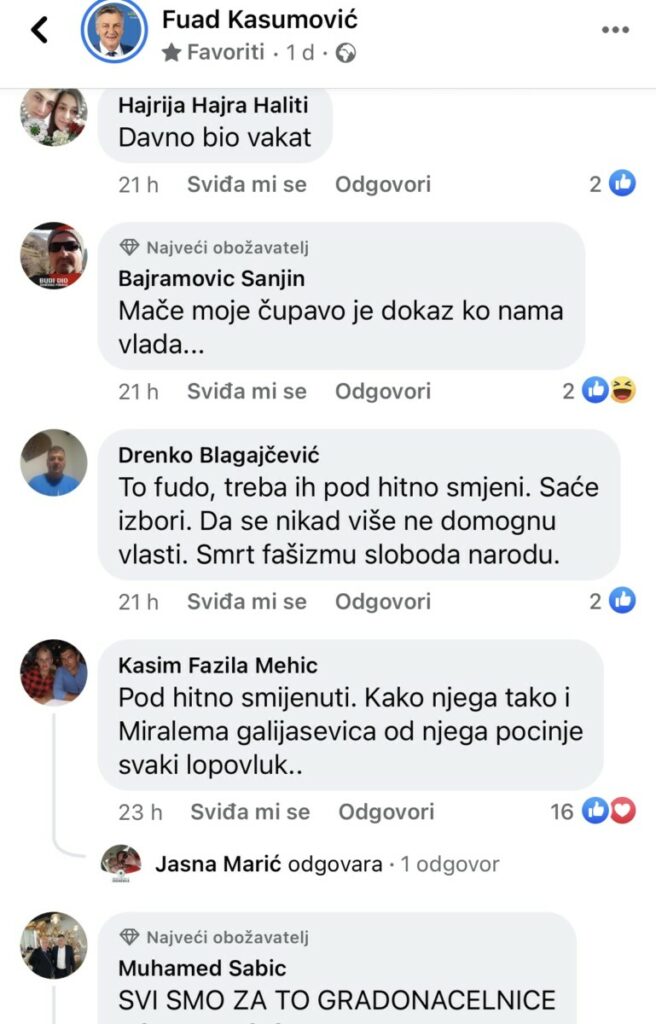The height and width of the screenshot is (1024, 656).
Task: Reply to Bajramovic Sanjin's comment
Action: (383, 392)
